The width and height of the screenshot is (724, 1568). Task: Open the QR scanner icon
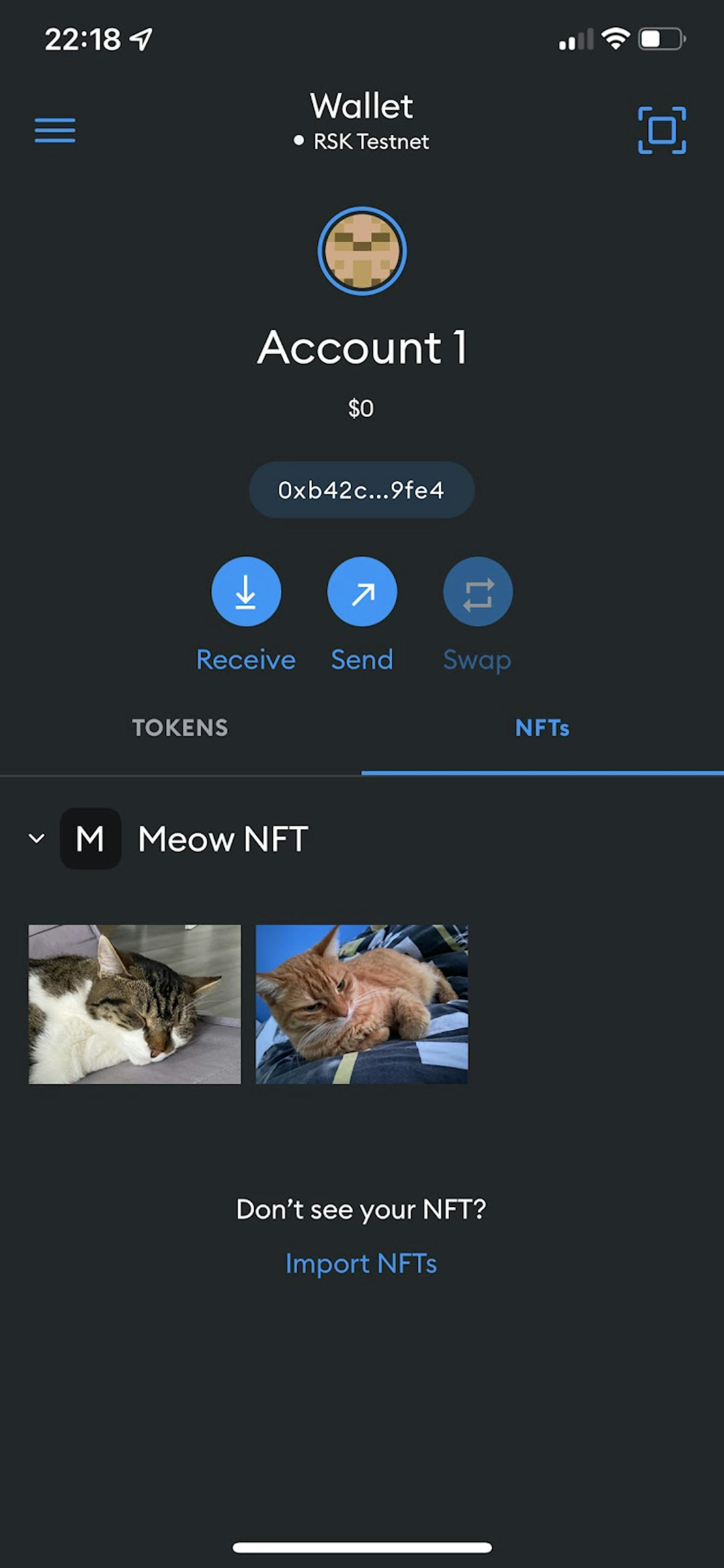click(x=662, y=130)
